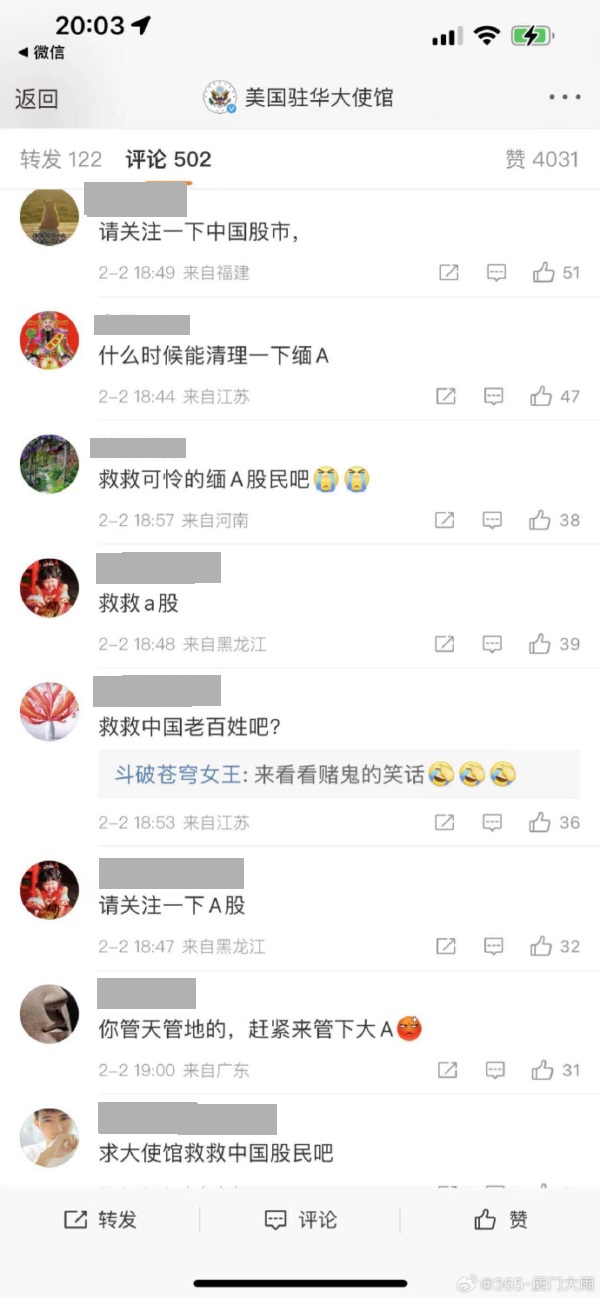Open avatar of commenter 请关注一下中国股市
Image resolution: width=600 pixels, height=1298 pixels.
pyautogui.click(x=49, y=216)
